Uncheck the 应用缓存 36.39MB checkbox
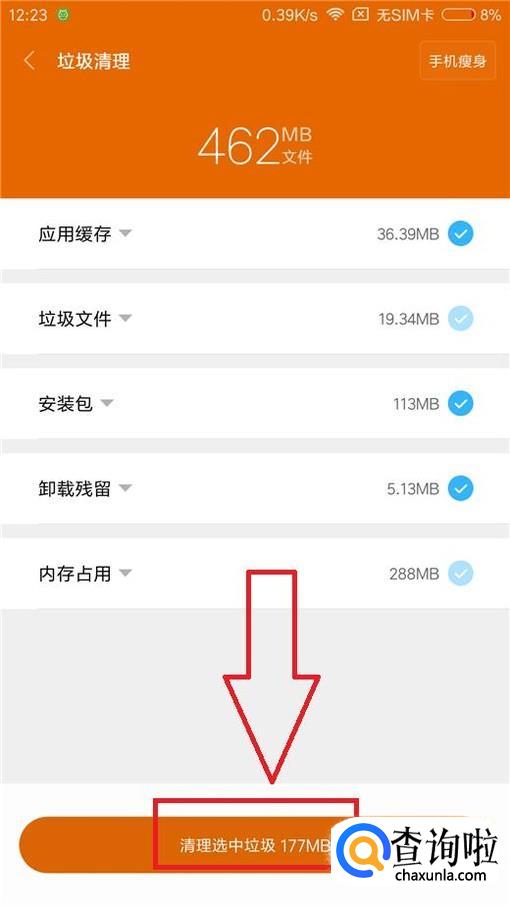This screenshot has height=906, width=510. (461, 234)
